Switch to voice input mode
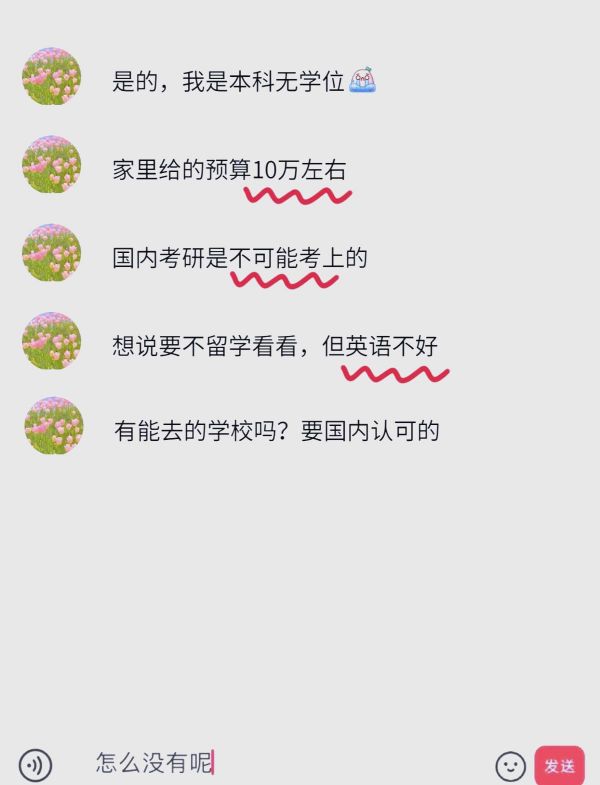The width and height of the screenshot is (600, 785). coord(35,765)
